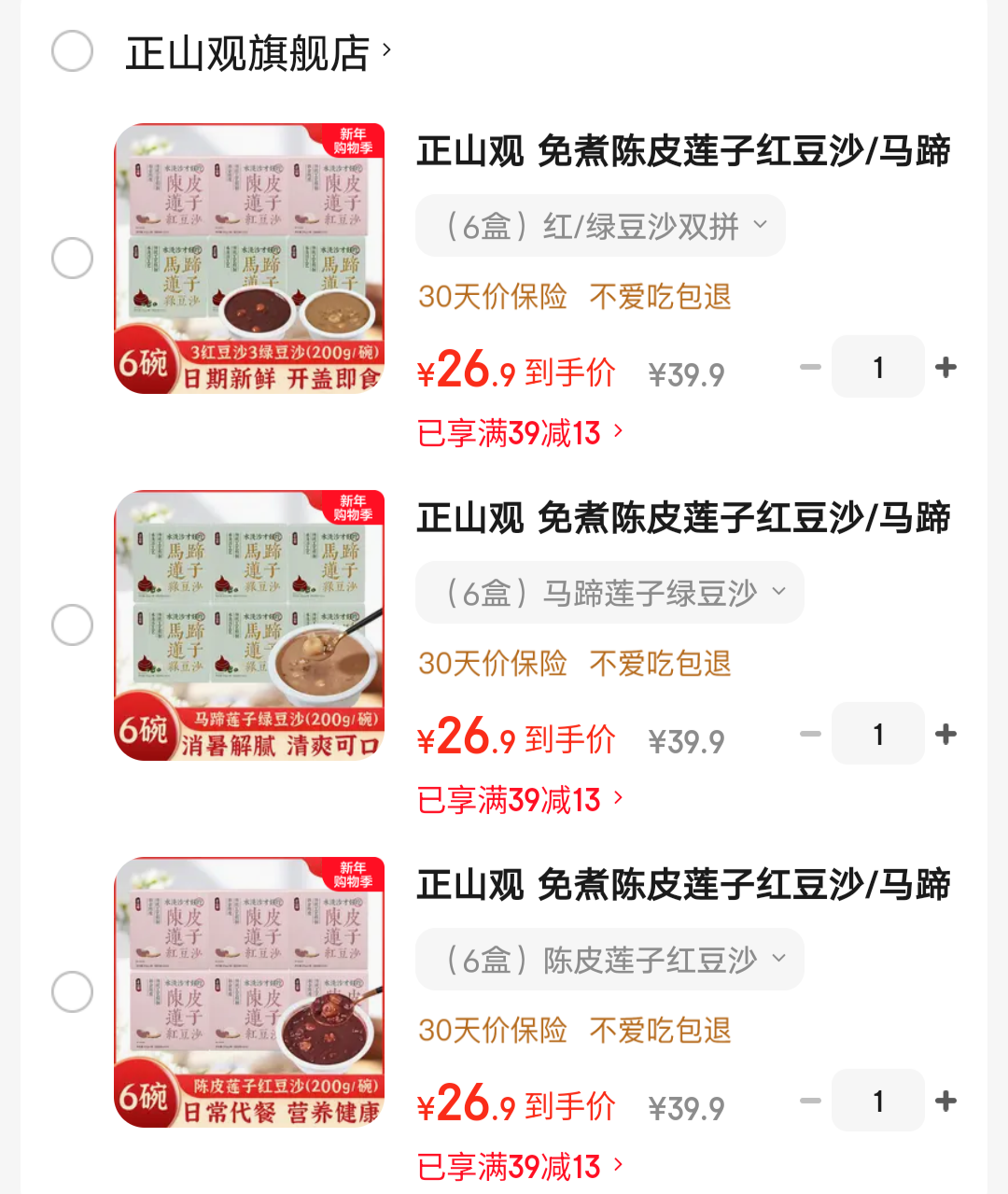Select the 正山观旗舰店 store checkbox
Viewport: 1008px width, 1194px height.
pyautogui.click(x=71, y=51)
